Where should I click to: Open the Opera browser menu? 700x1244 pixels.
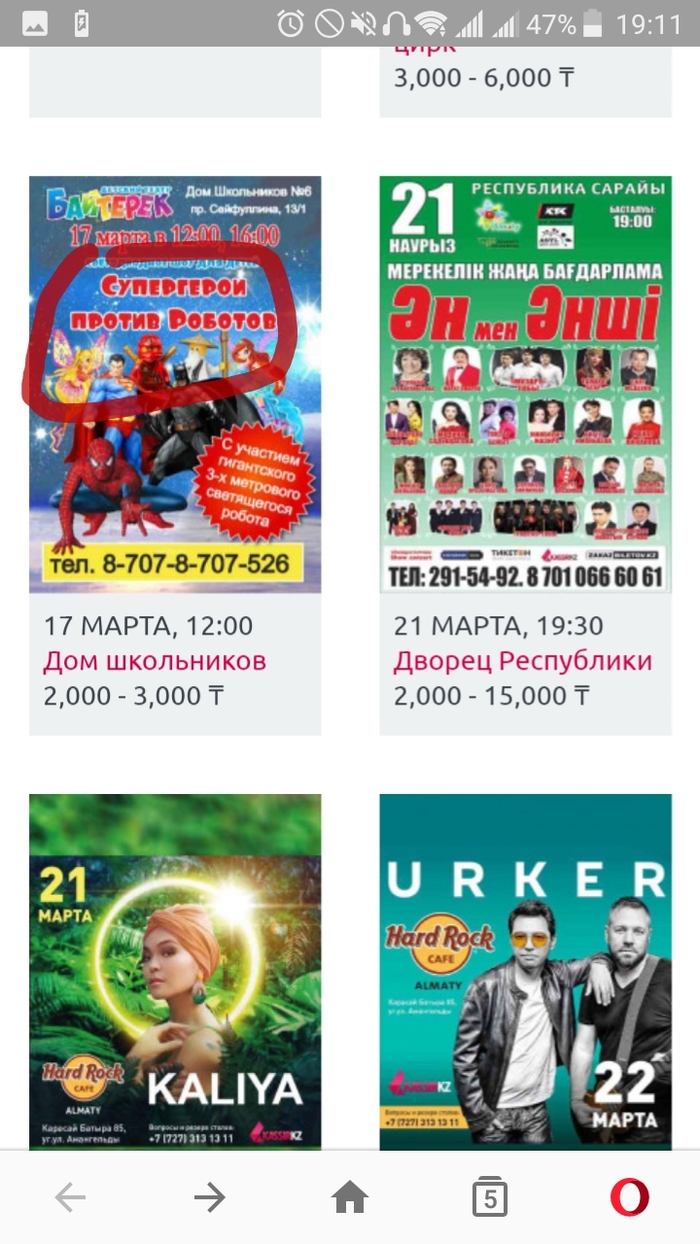(630, 1197)
